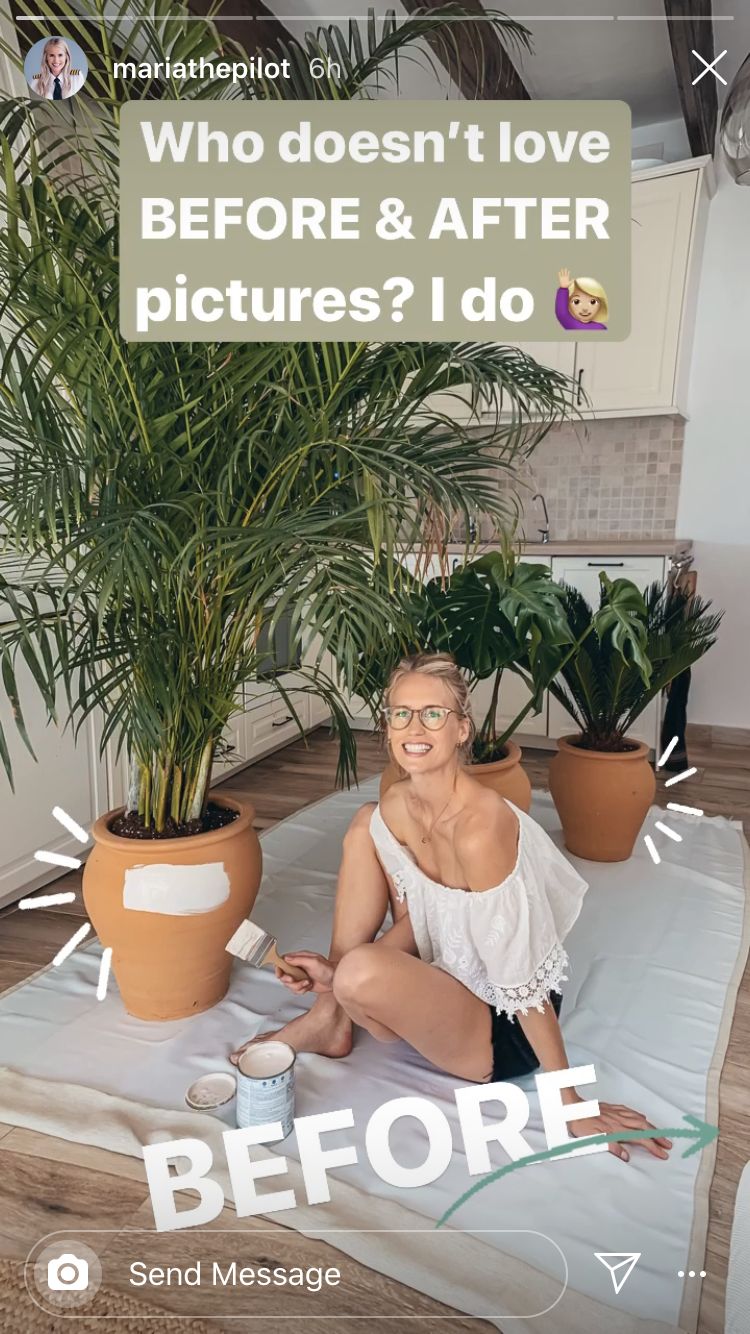Image resolution: width=750 pixels, height=1334 pixels.
Task: Open mariathepilot's profile picture
Action: pyautogui.click(x=56, y=68)
